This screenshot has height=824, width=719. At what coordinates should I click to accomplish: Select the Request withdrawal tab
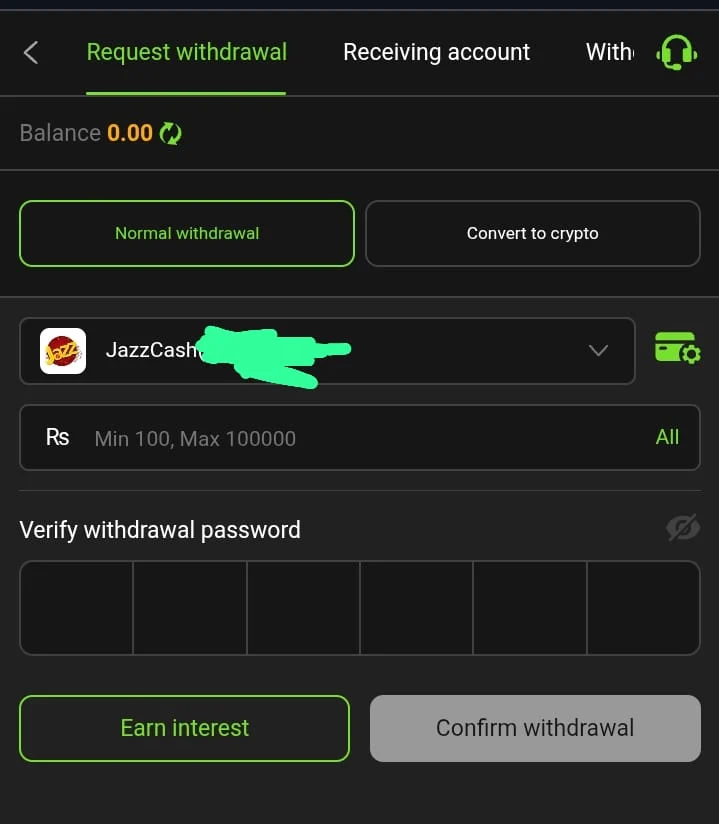click(186, 52)
